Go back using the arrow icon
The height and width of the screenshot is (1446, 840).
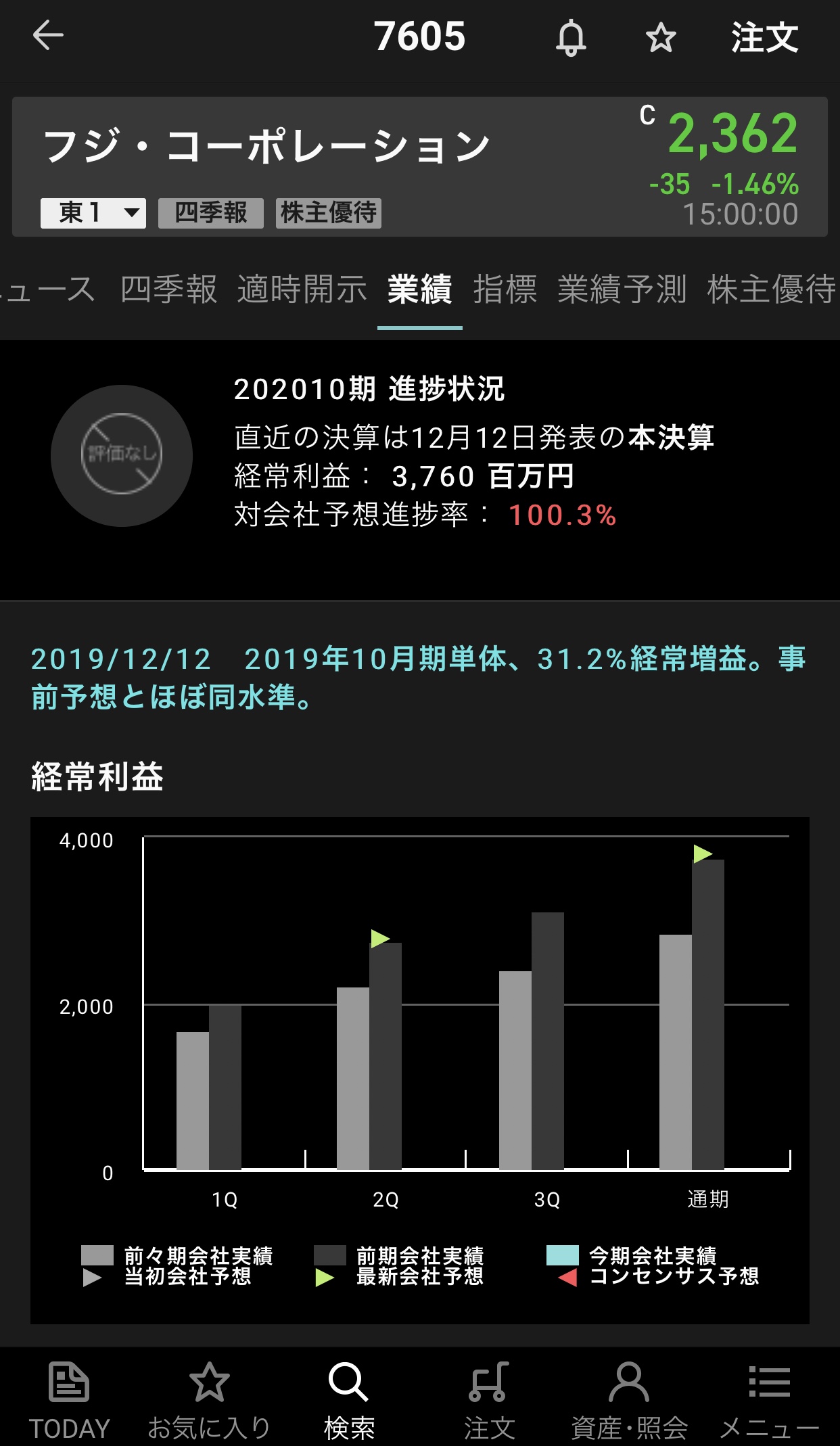click(48, 35)
